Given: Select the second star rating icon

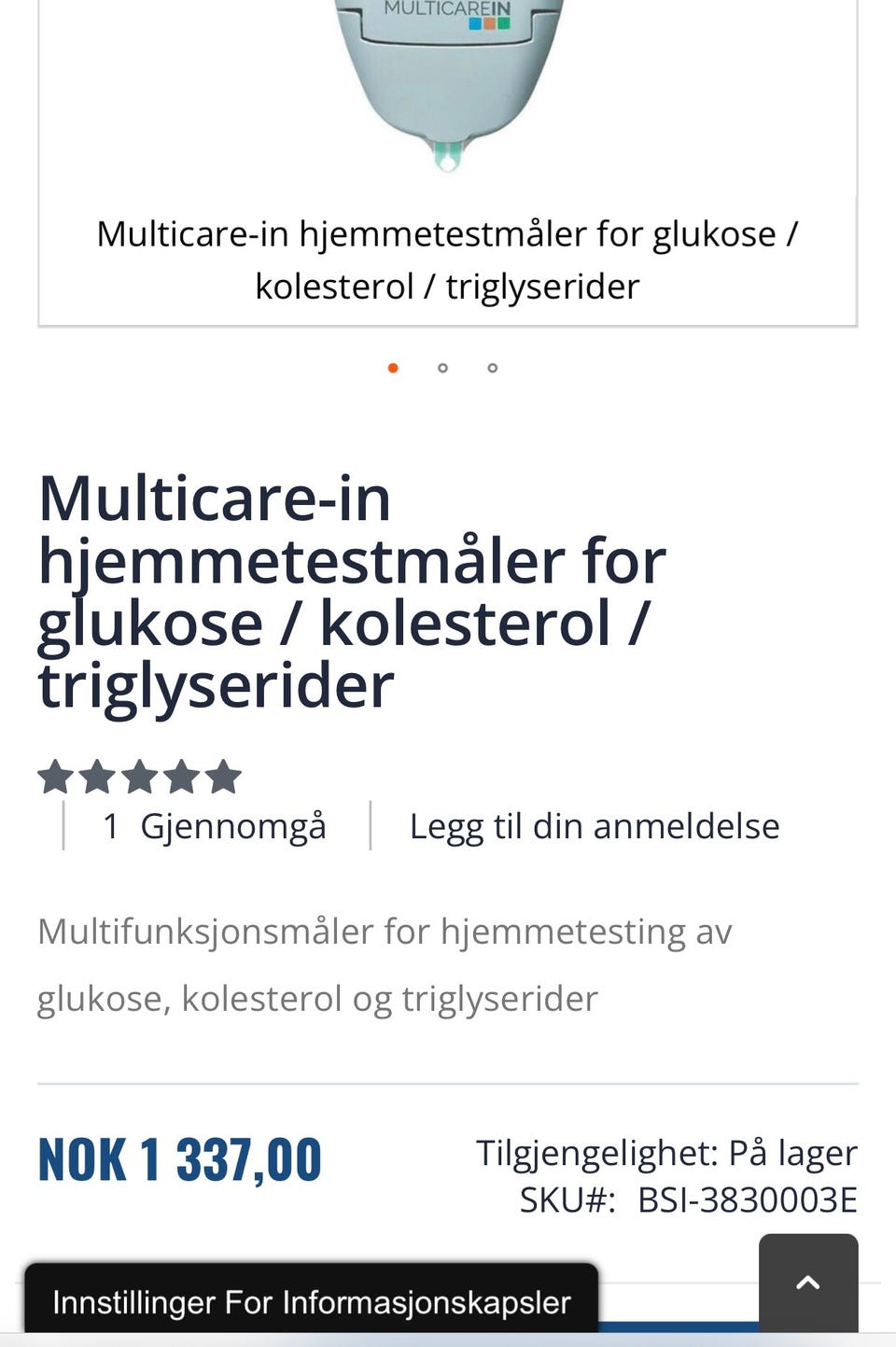Looking at the screenshot, I should [97, 776].
